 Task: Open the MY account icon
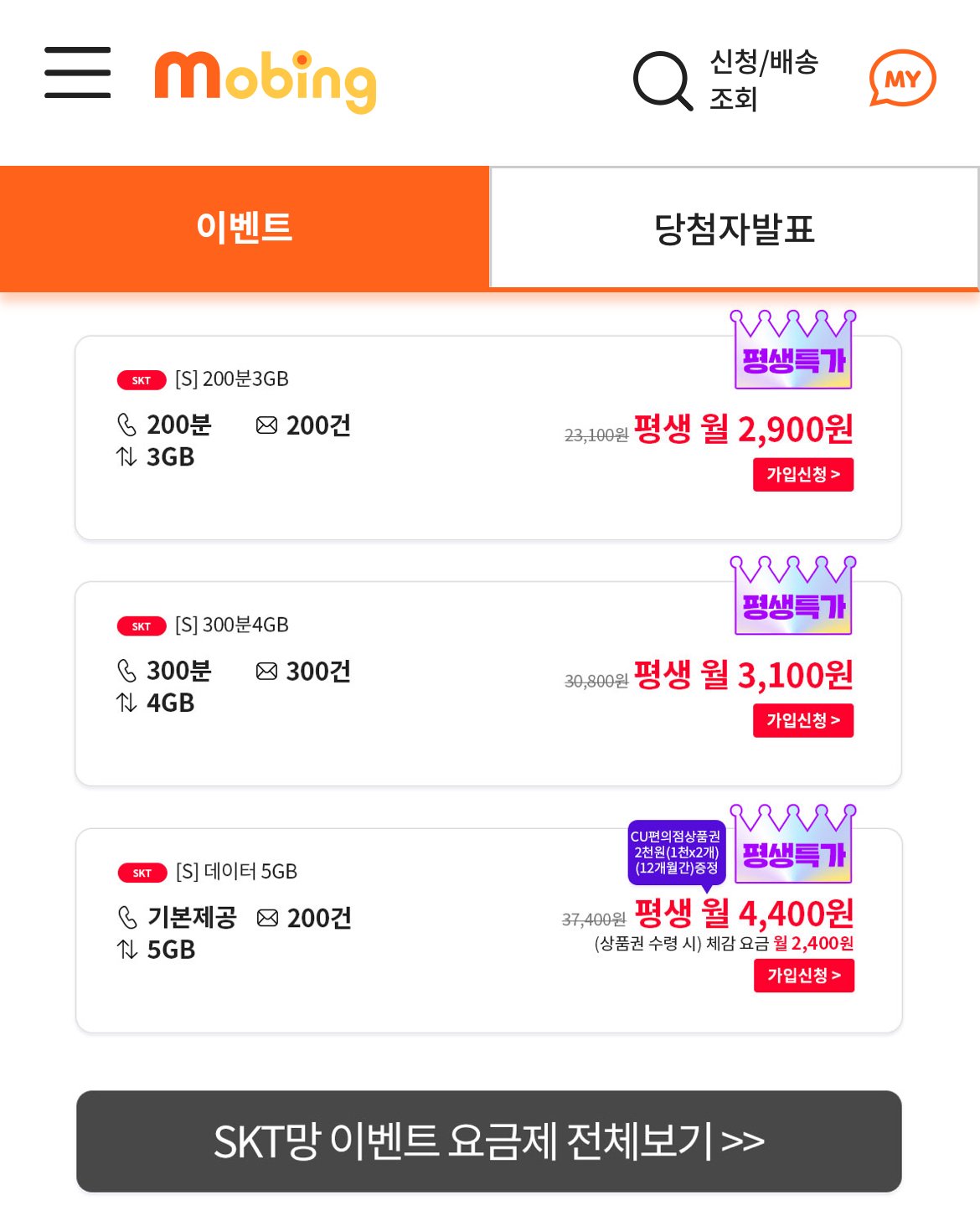pyautogui.click(x=902, y=80)
